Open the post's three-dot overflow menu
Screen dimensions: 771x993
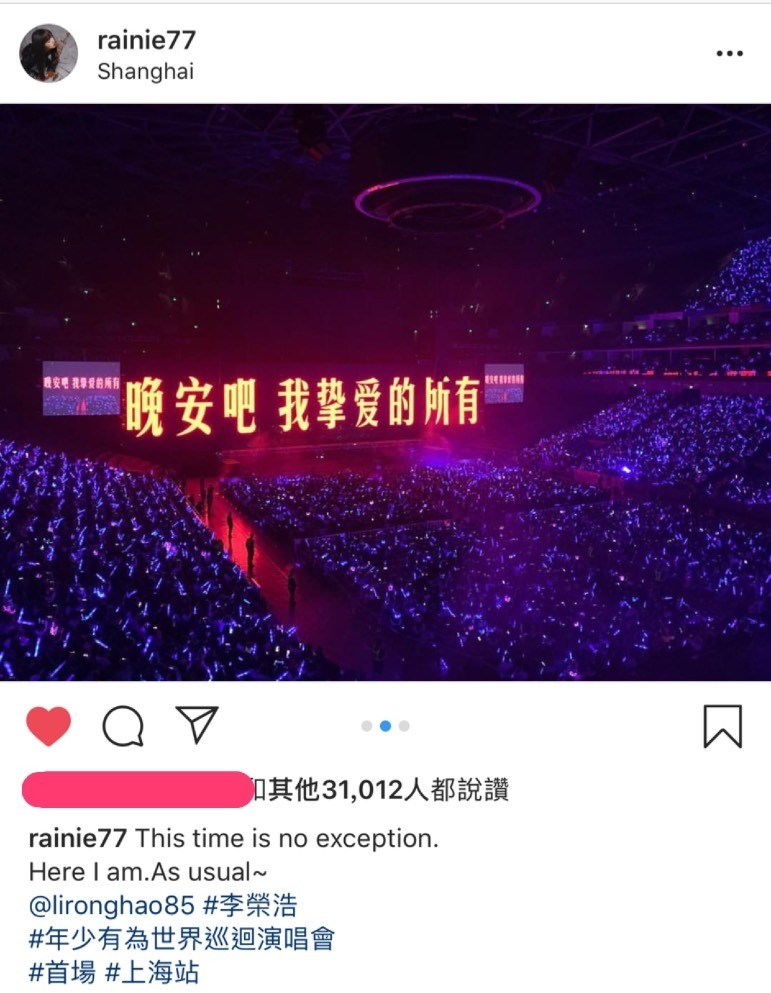click(x=729, y=53)
